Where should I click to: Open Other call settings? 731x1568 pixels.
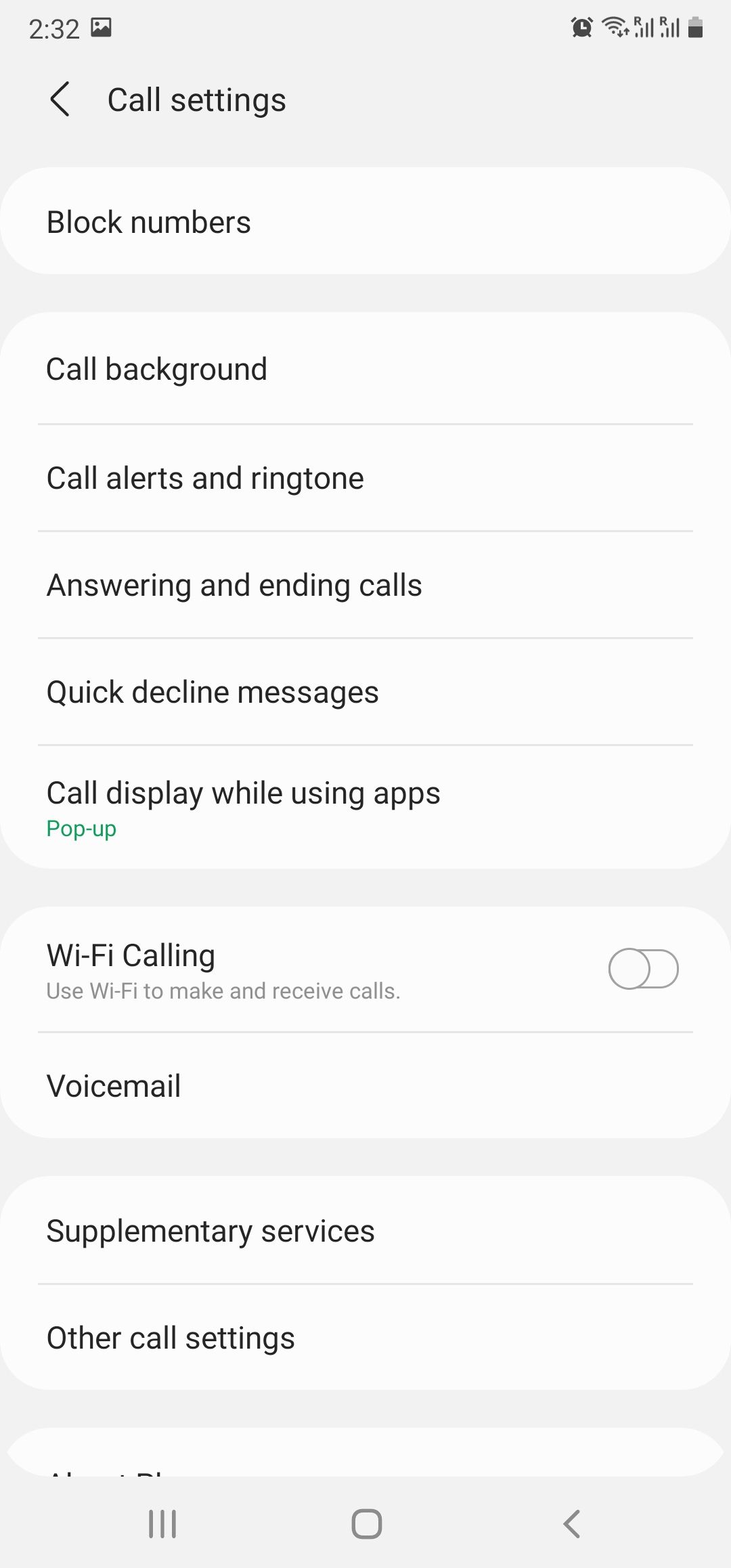(365, 1337)
